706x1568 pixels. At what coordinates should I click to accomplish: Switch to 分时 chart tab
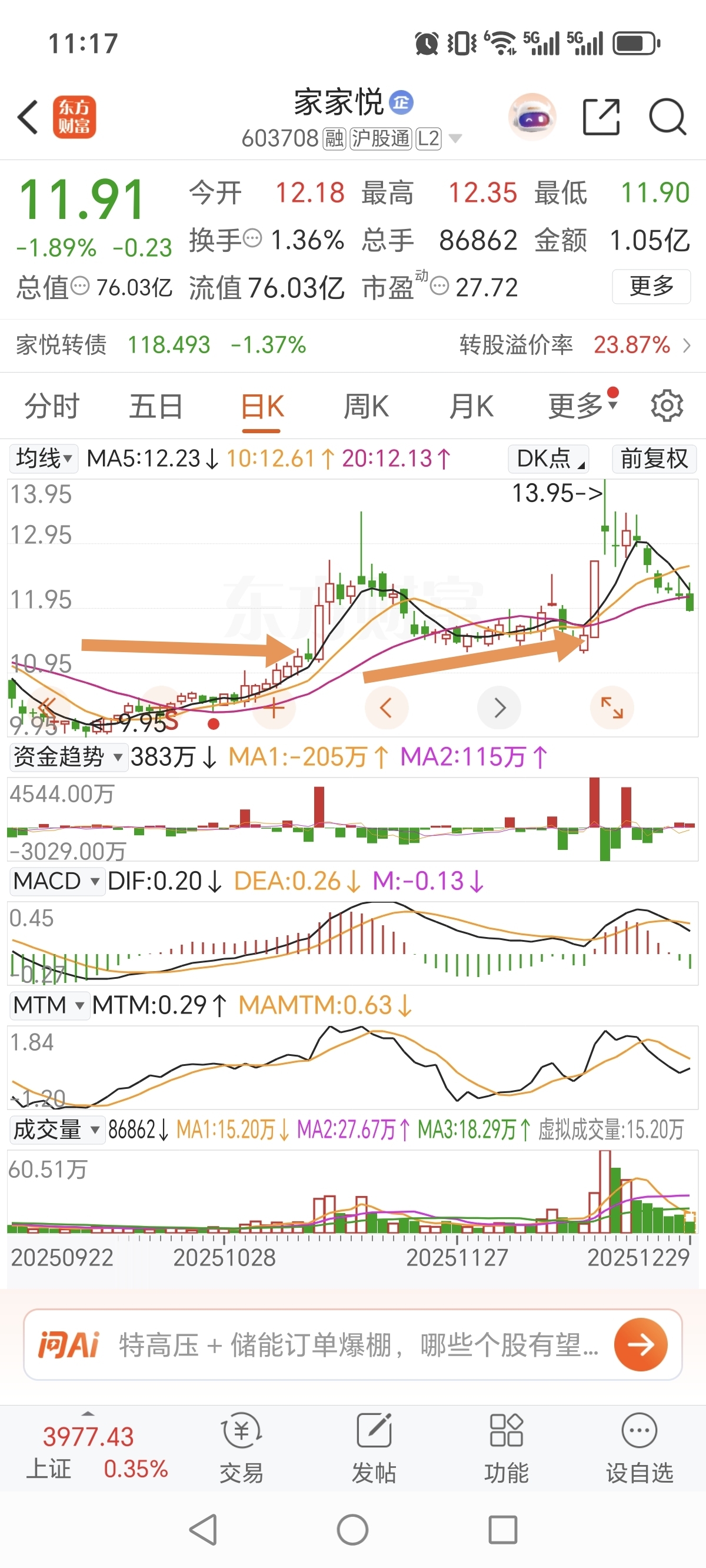point(52,406)
